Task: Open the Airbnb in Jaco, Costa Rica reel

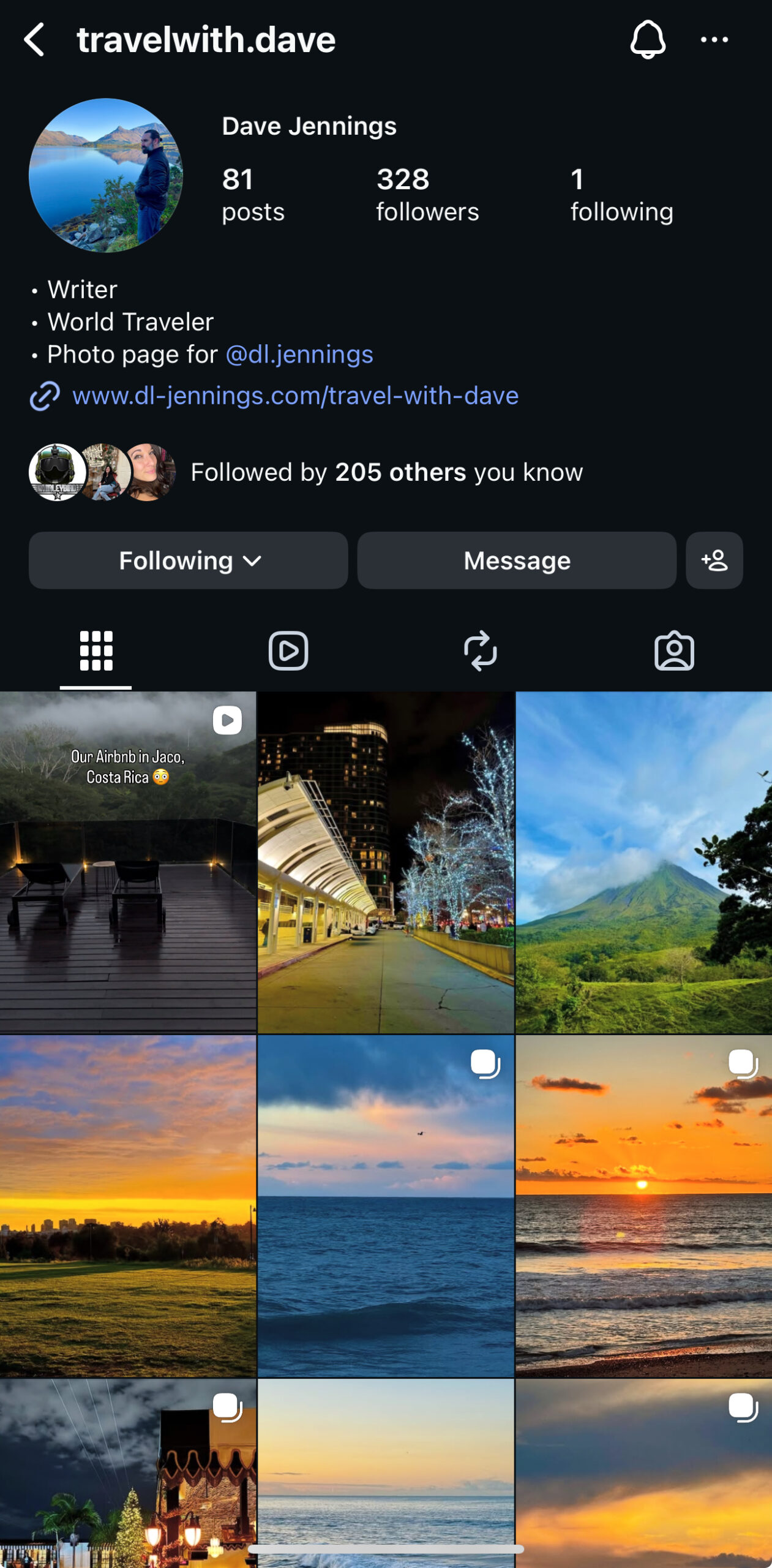Action: [128, 862]
